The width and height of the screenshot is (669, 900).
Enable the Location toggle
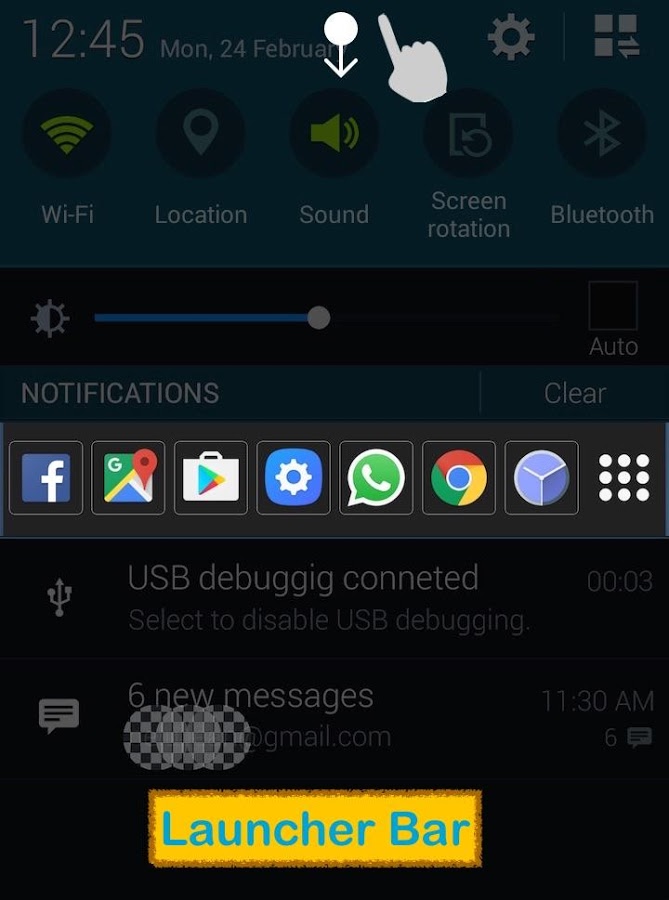pos(200,135)
